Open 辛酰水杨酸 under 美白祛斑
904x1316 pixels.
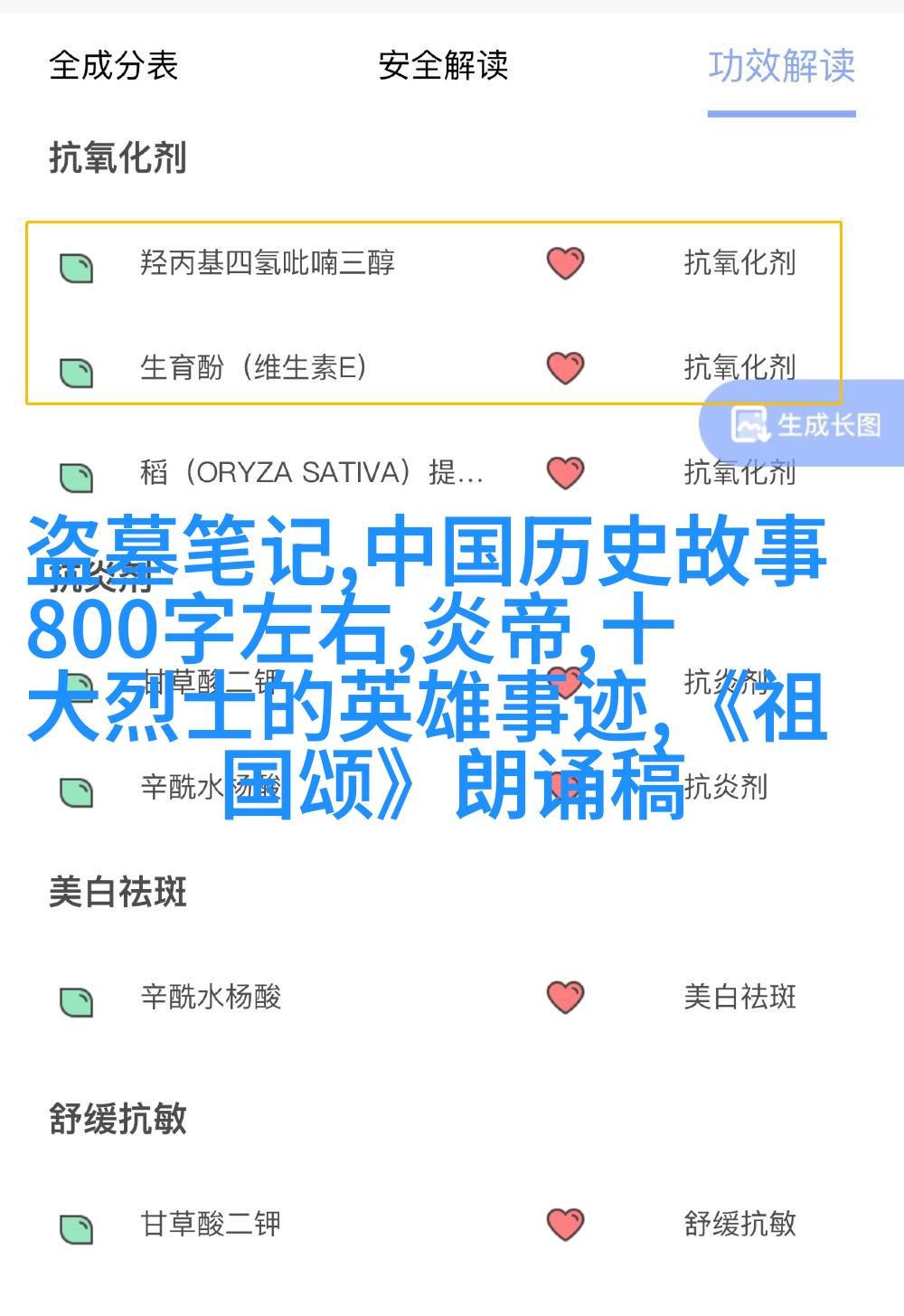coord(211,997)
